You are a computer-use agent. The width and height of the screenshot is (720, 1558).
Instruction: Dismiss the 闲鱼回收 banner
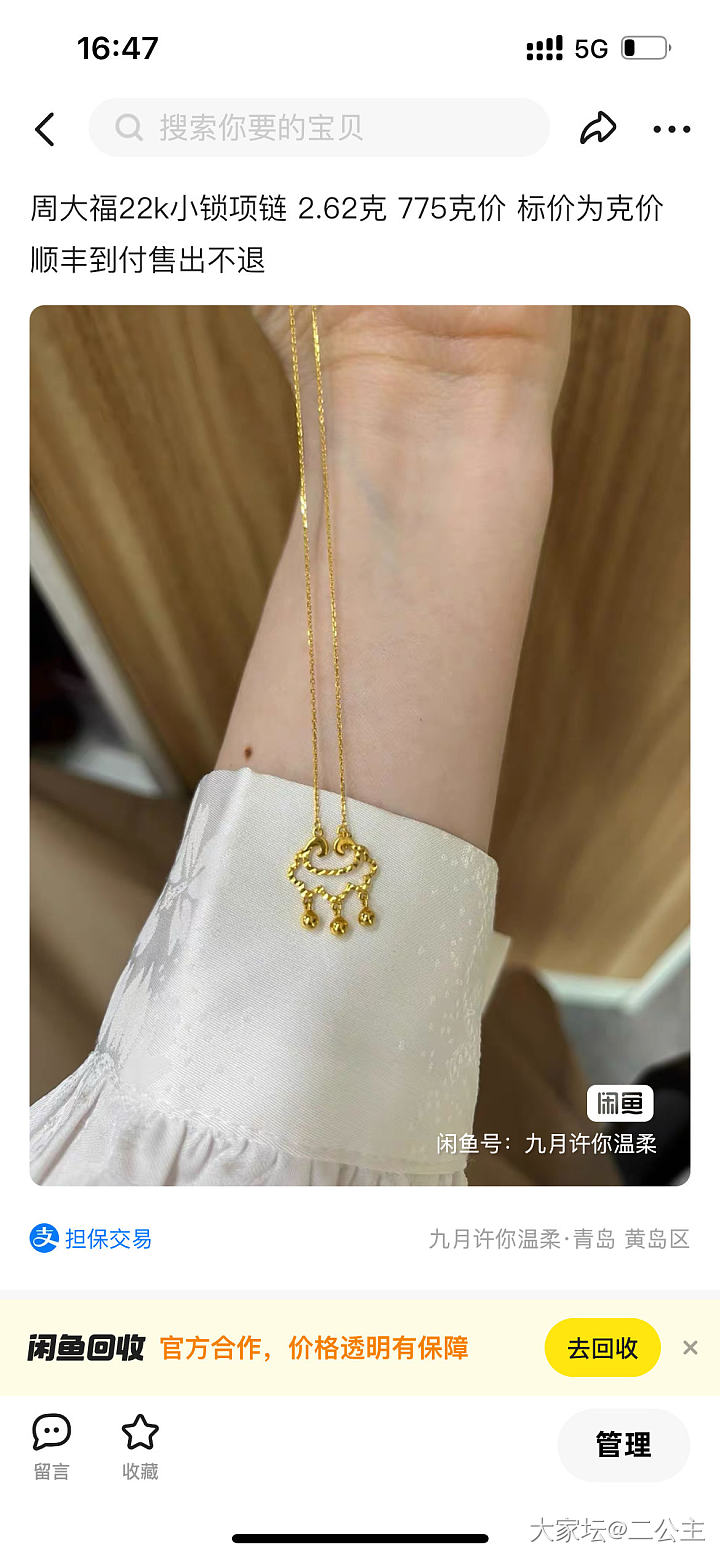click(x=690, y=1347)
